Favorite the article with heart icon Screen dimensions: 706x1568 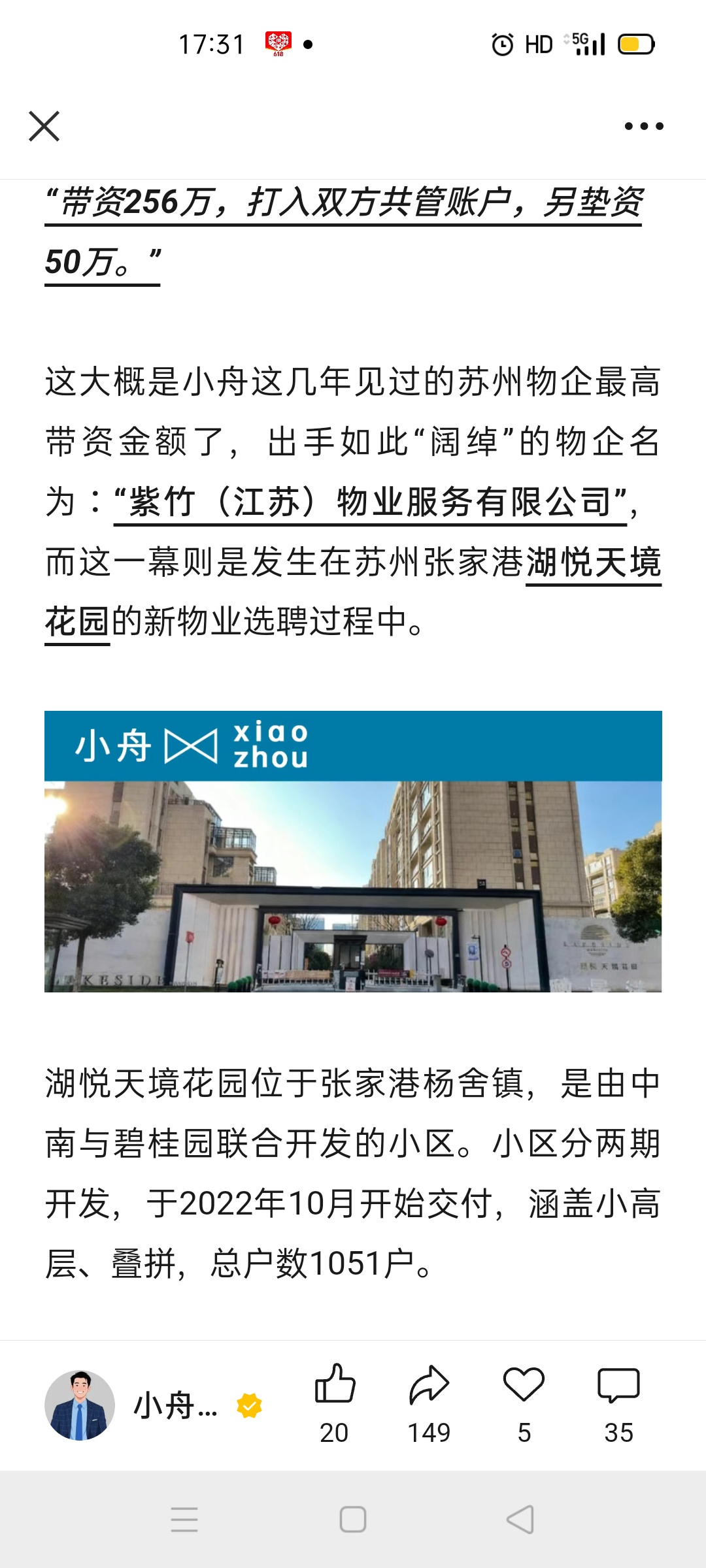coord(524,1384)
